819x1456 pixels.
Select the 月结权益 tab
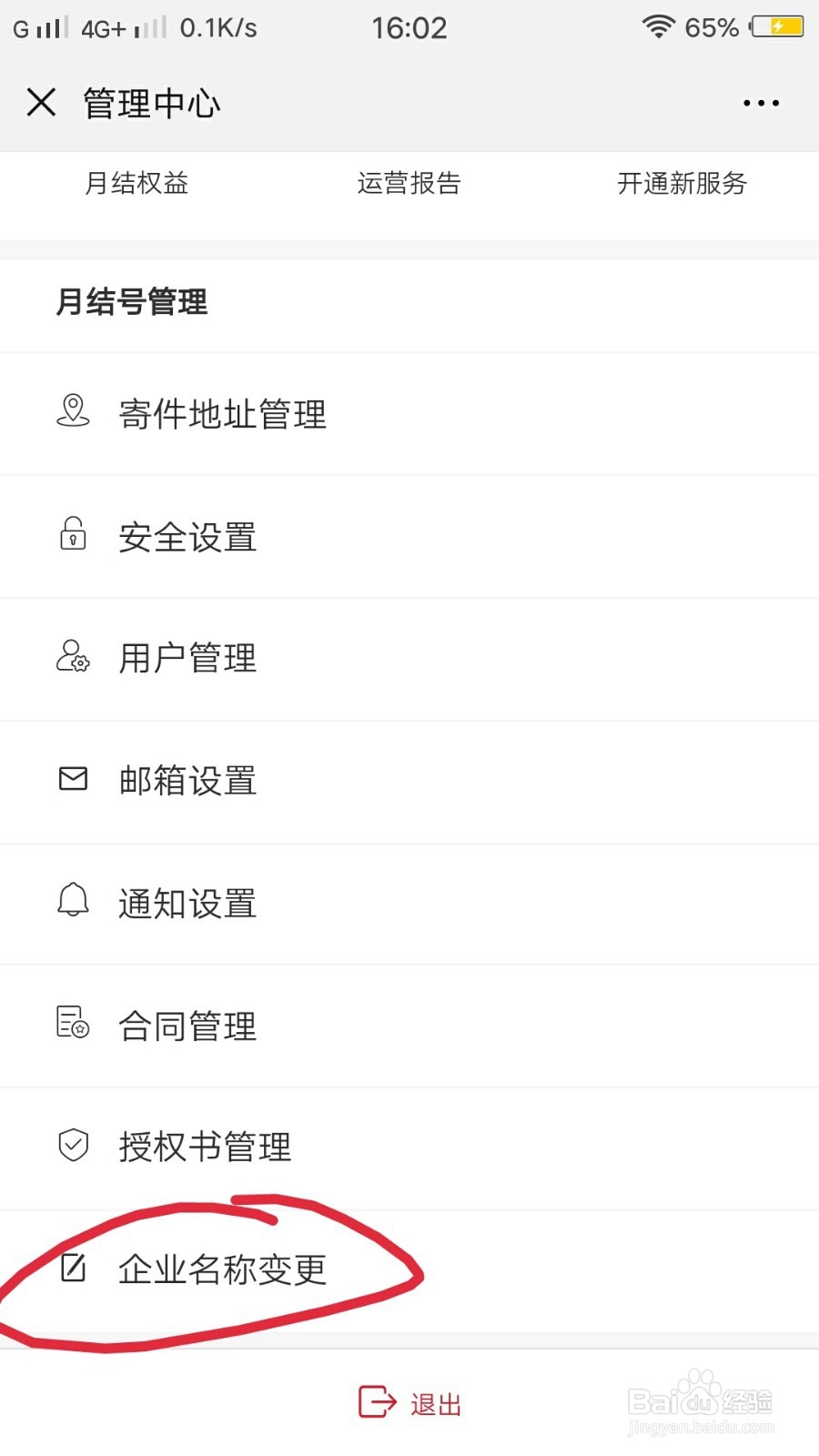point(136,184)
